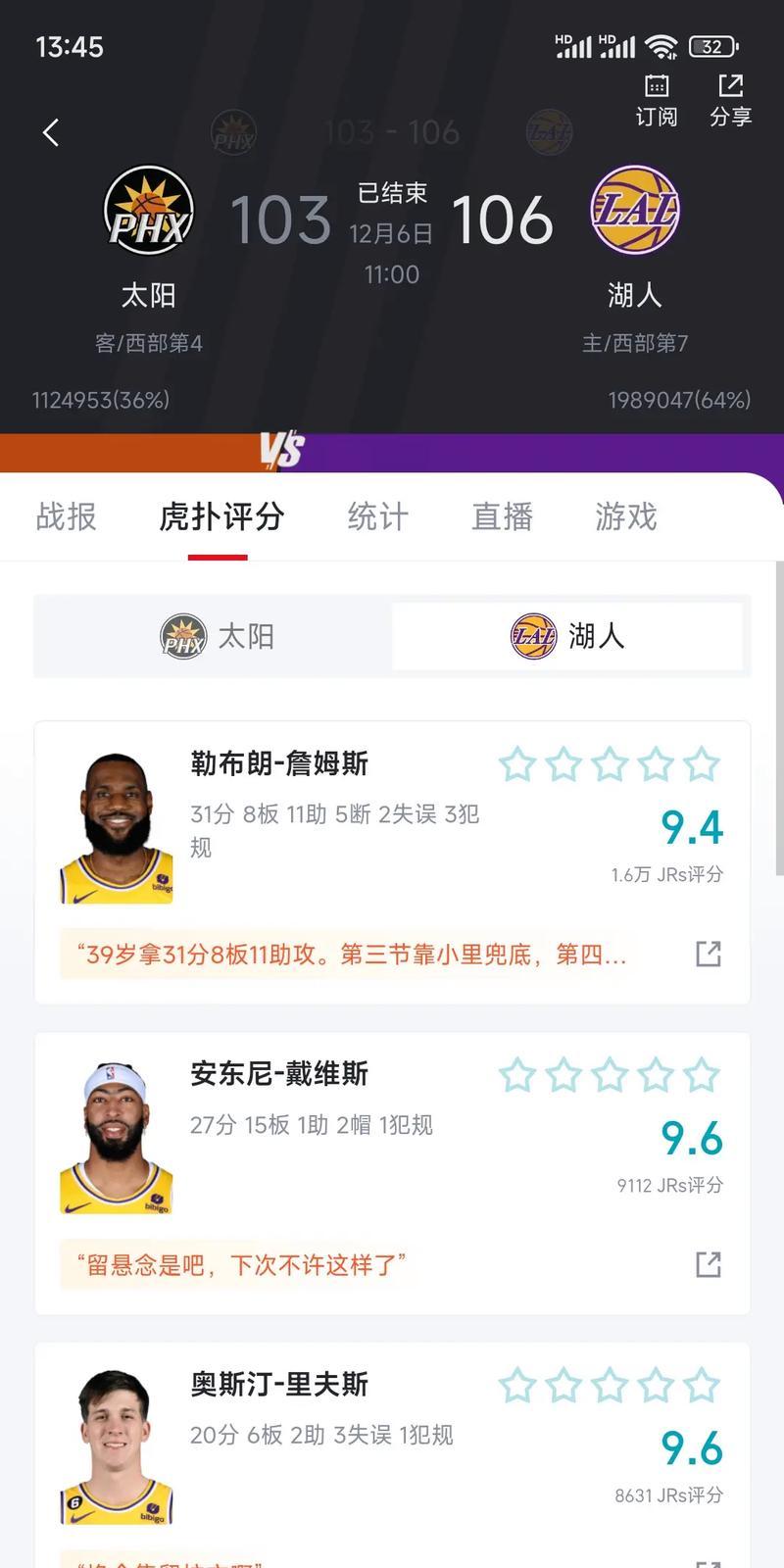Open the 太阳 team logo in header
The image size is (784, 1568).
[x=149, y=210]
